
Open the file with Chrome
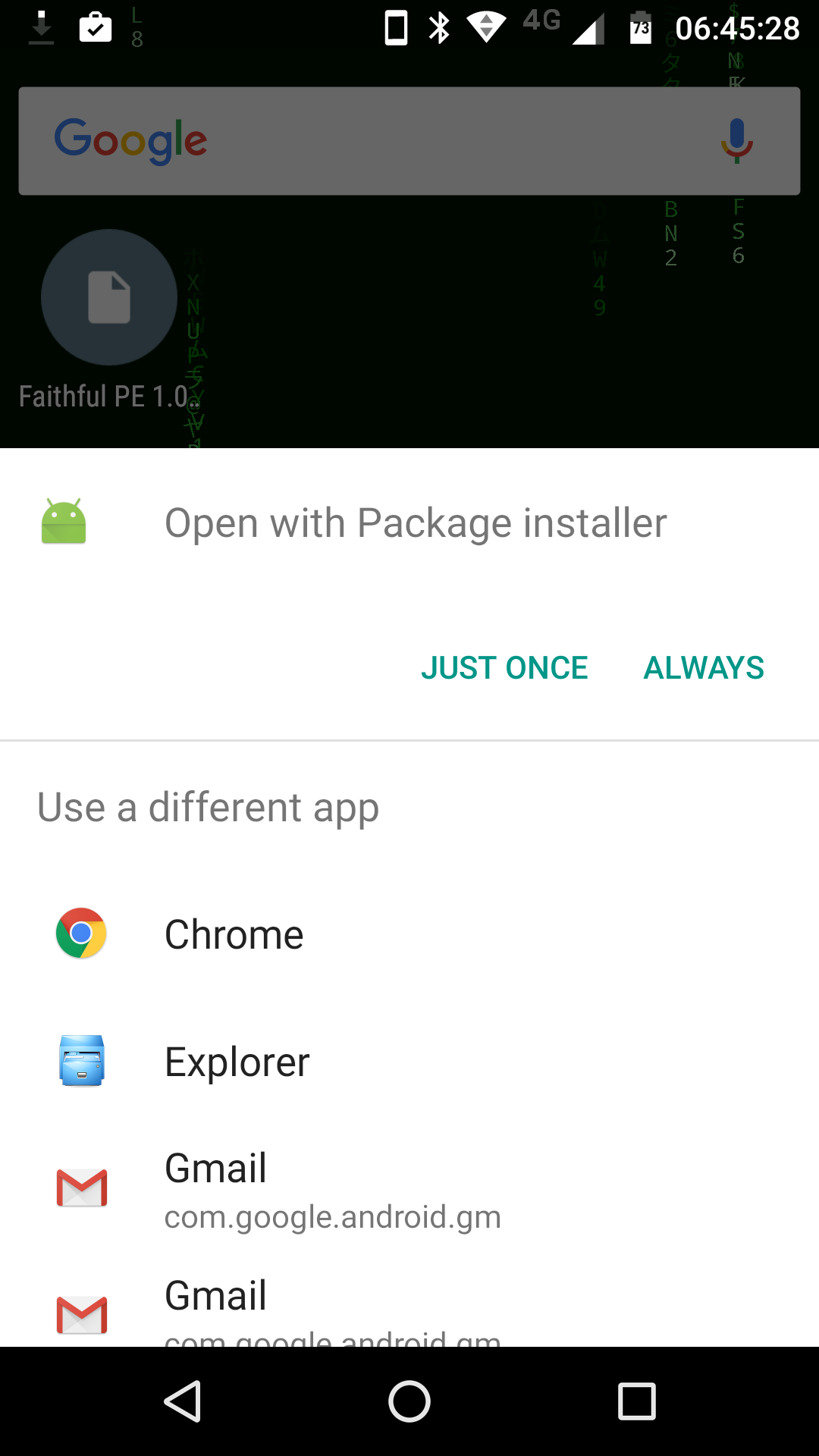click(234, 934)
